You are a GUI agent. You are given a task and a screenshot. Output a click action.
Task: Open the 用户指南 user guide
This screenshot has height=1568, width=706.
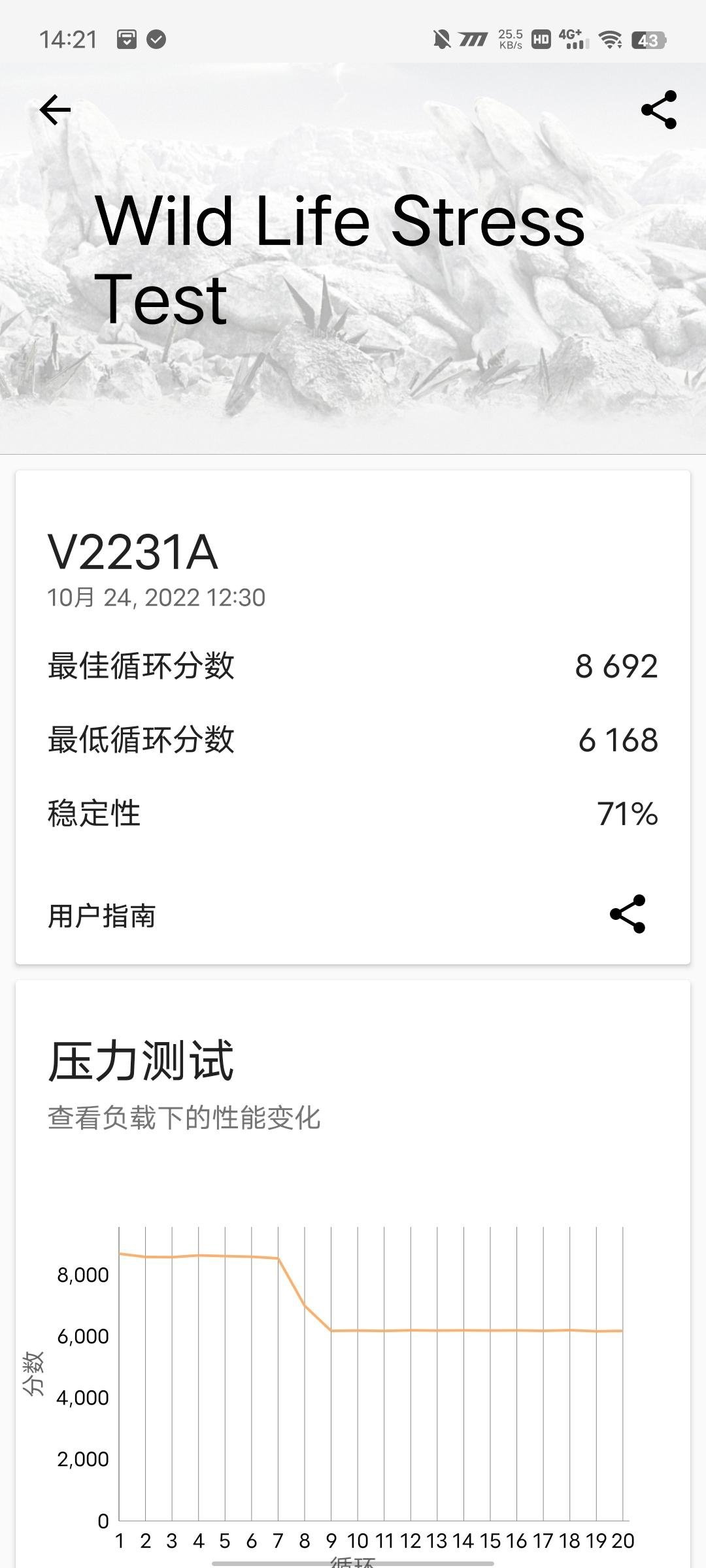pyautogui.click(x=102, y=916)
